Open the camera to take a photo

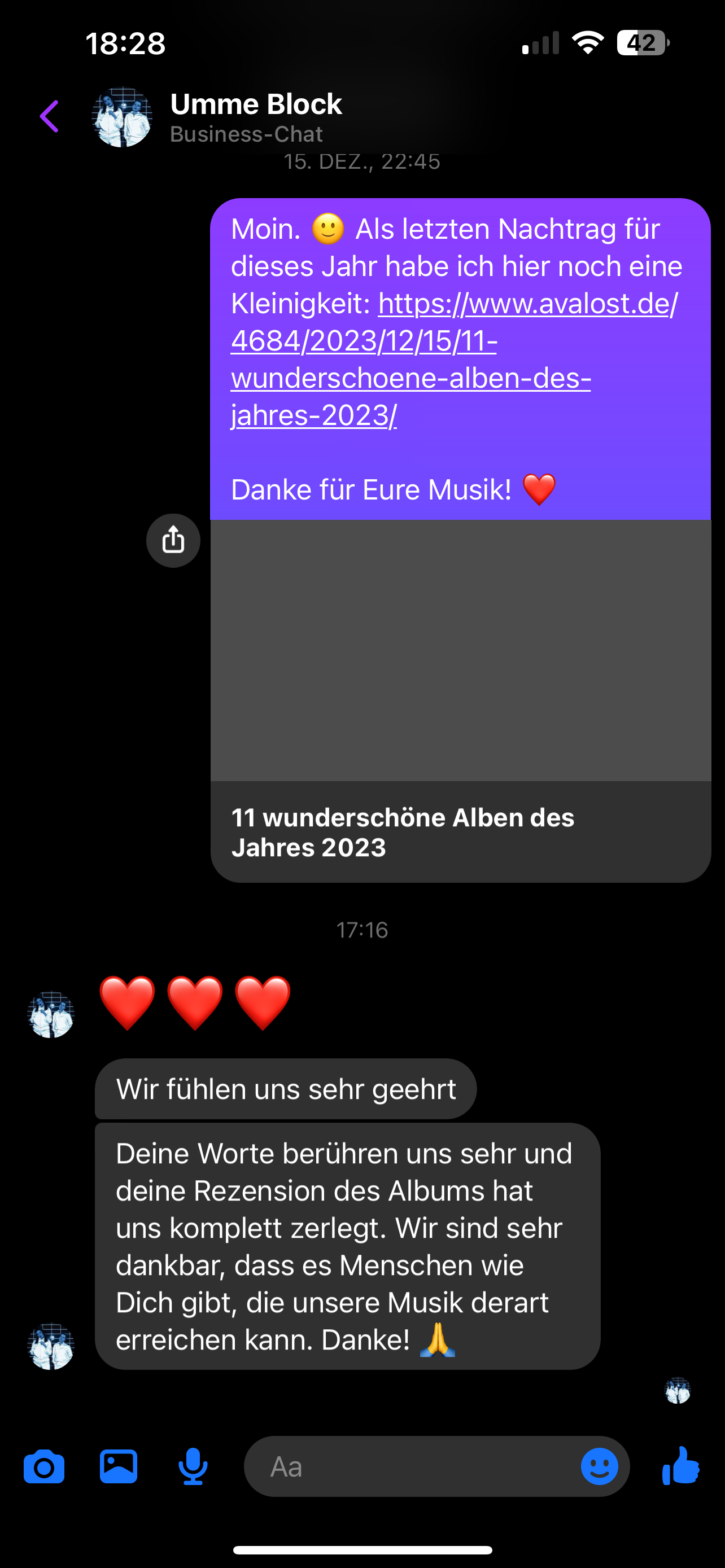pos(44,1467)
